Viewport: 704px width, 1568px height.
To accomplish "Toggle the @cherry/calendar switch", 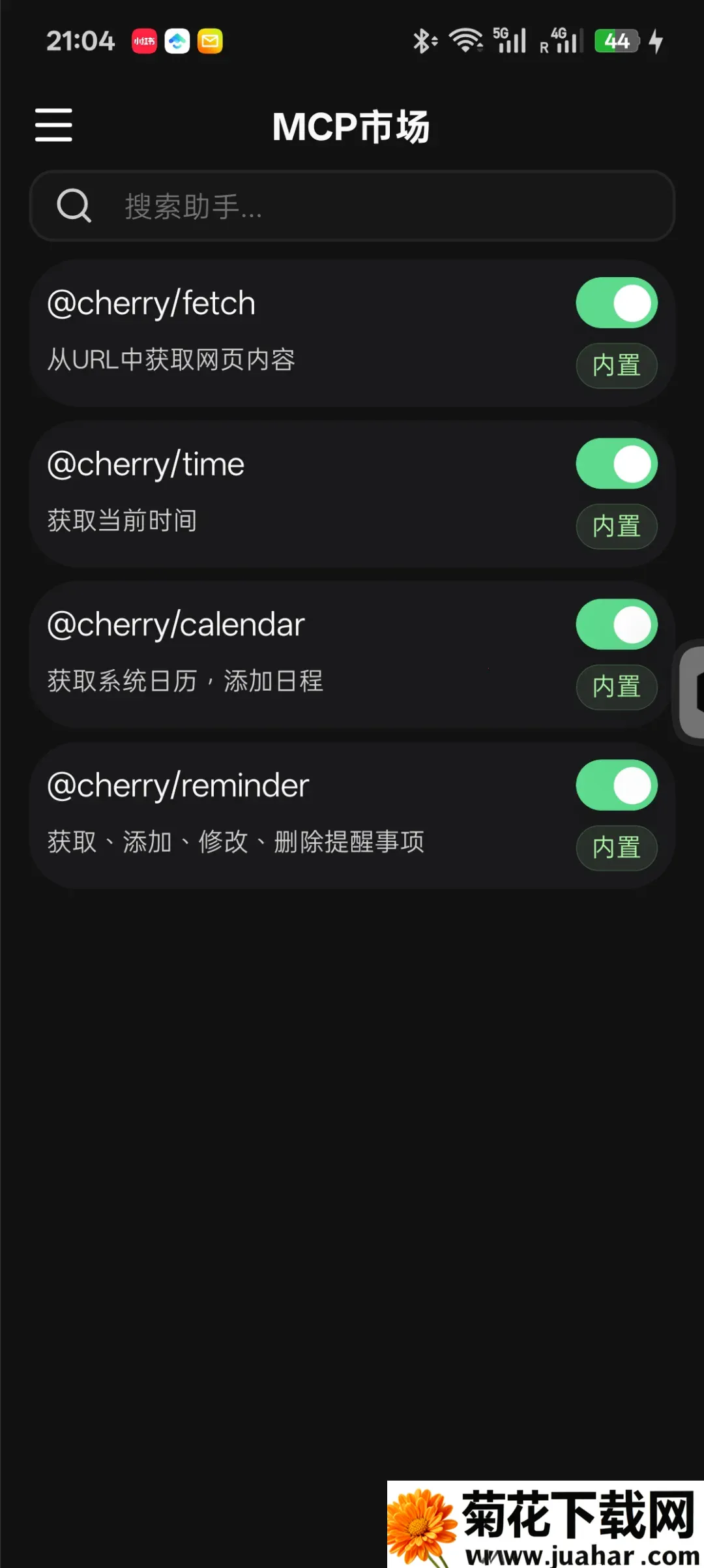I will tap(616, 624).
